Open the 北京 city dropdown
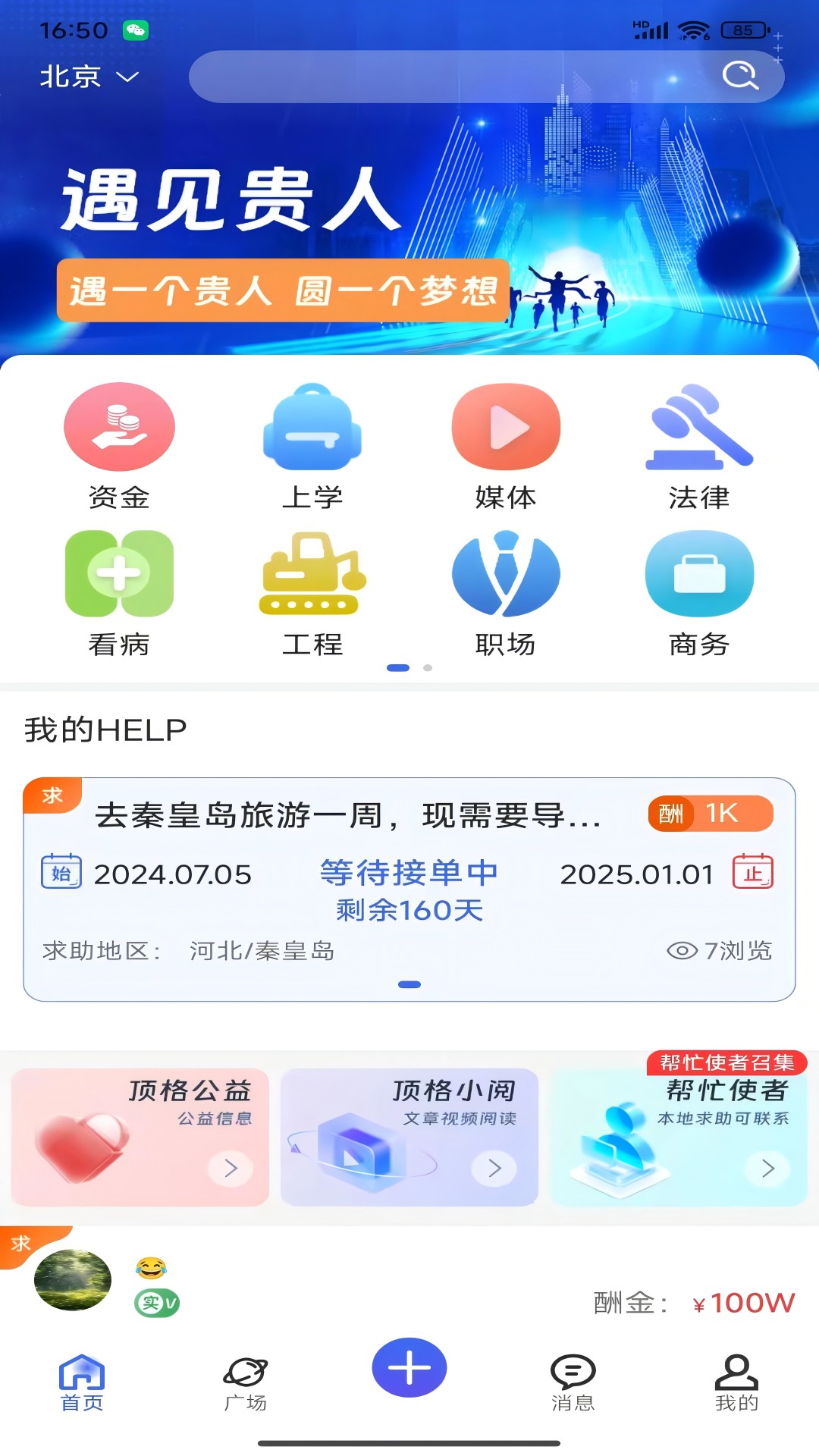Image resolution: width=819 pixels, height=1456 pixels. pos(89,77)
